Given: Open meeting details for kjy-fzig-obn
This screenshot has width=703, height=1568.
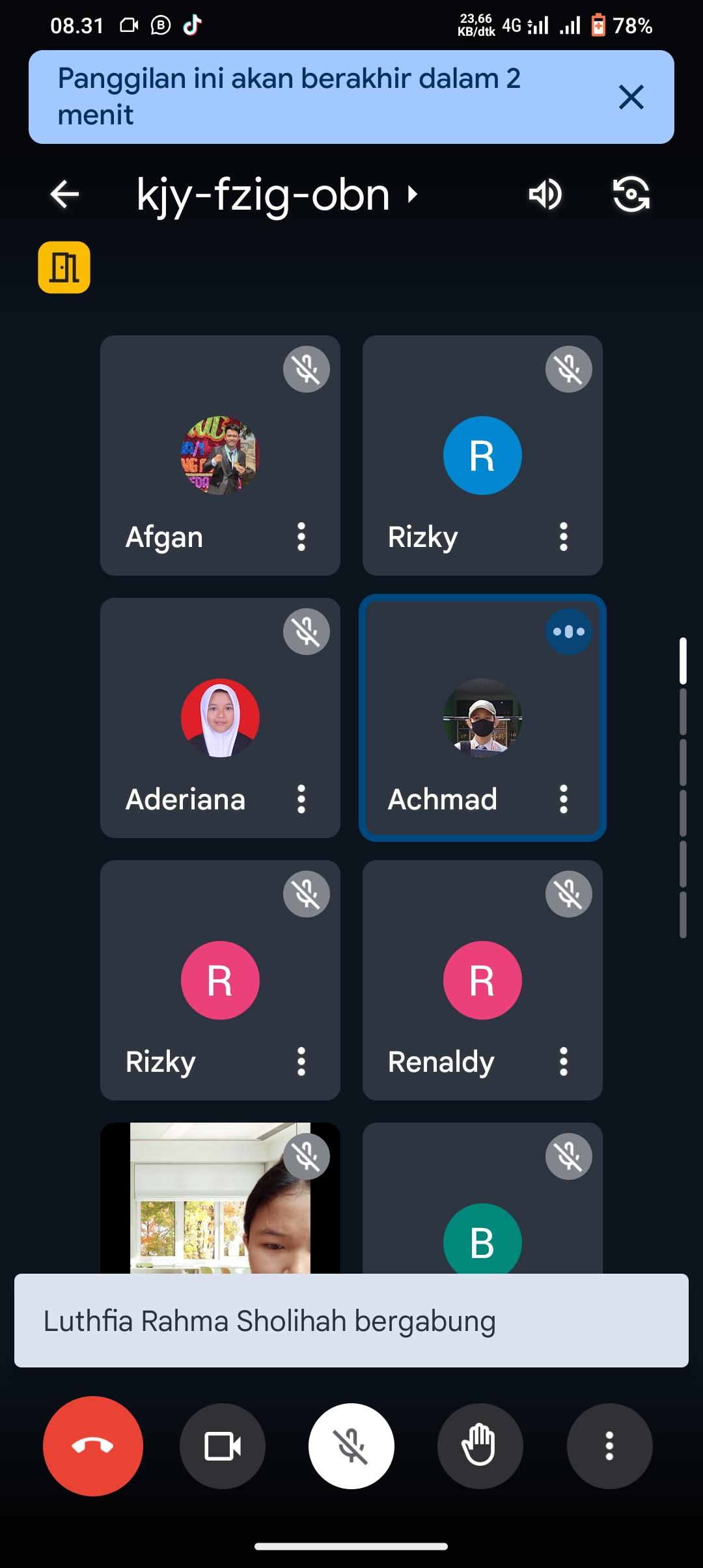Looking at the screenshot, I should click(x=277, y=195).
